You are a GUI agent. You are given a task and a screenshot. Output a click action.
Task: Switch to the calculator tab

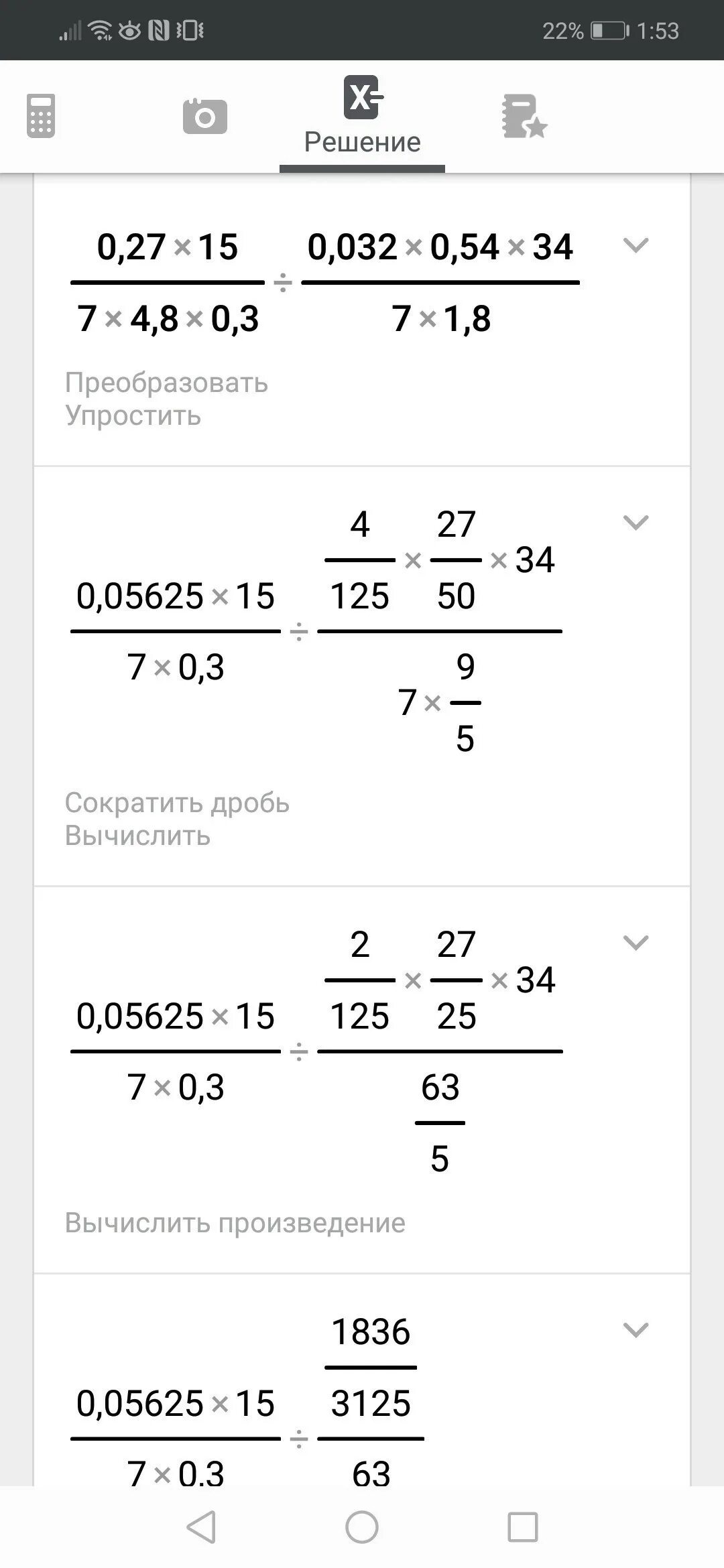pos(40,116)
